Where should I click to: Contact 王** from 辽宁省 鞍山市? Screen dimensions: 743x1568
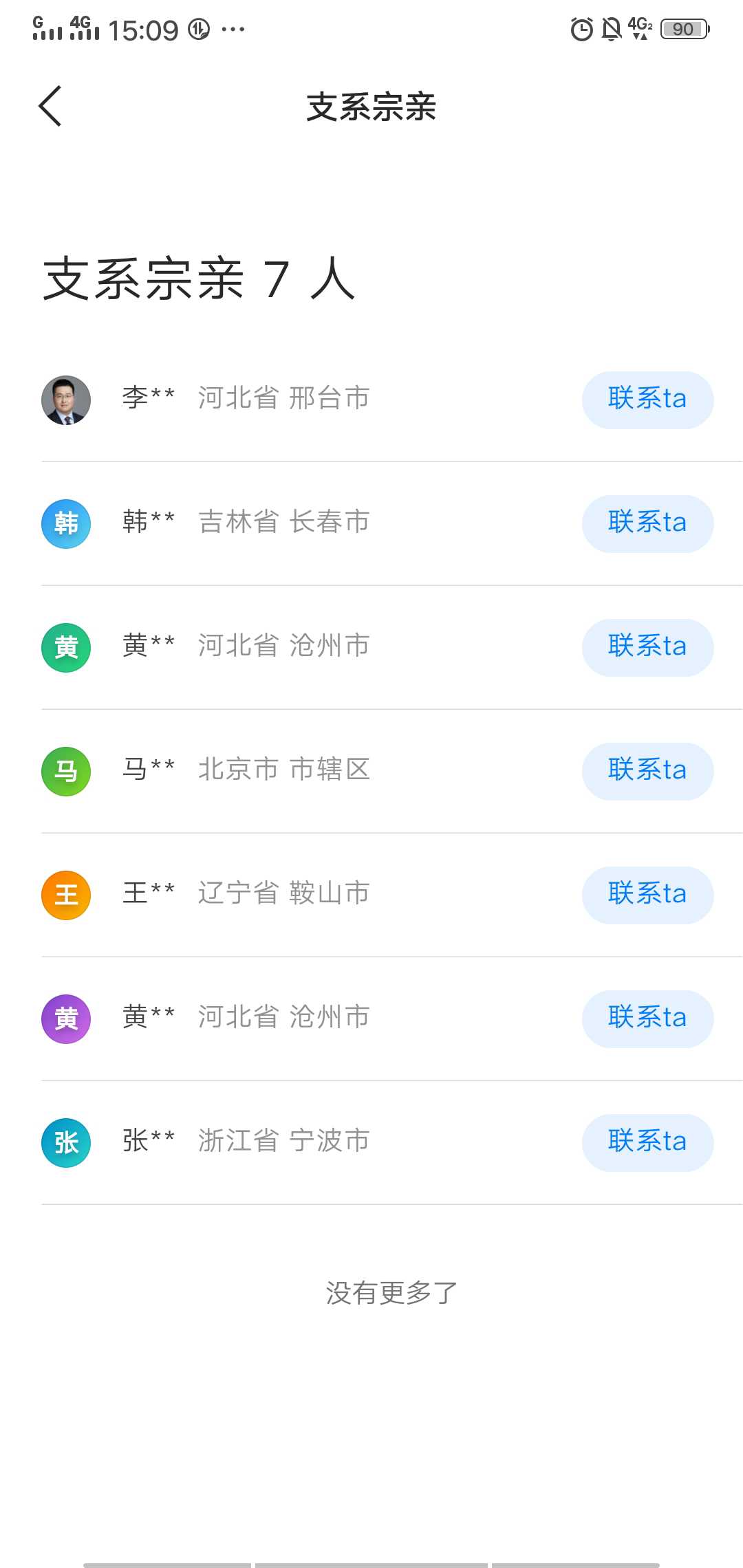pyautogui.click(x=647, y=895)
